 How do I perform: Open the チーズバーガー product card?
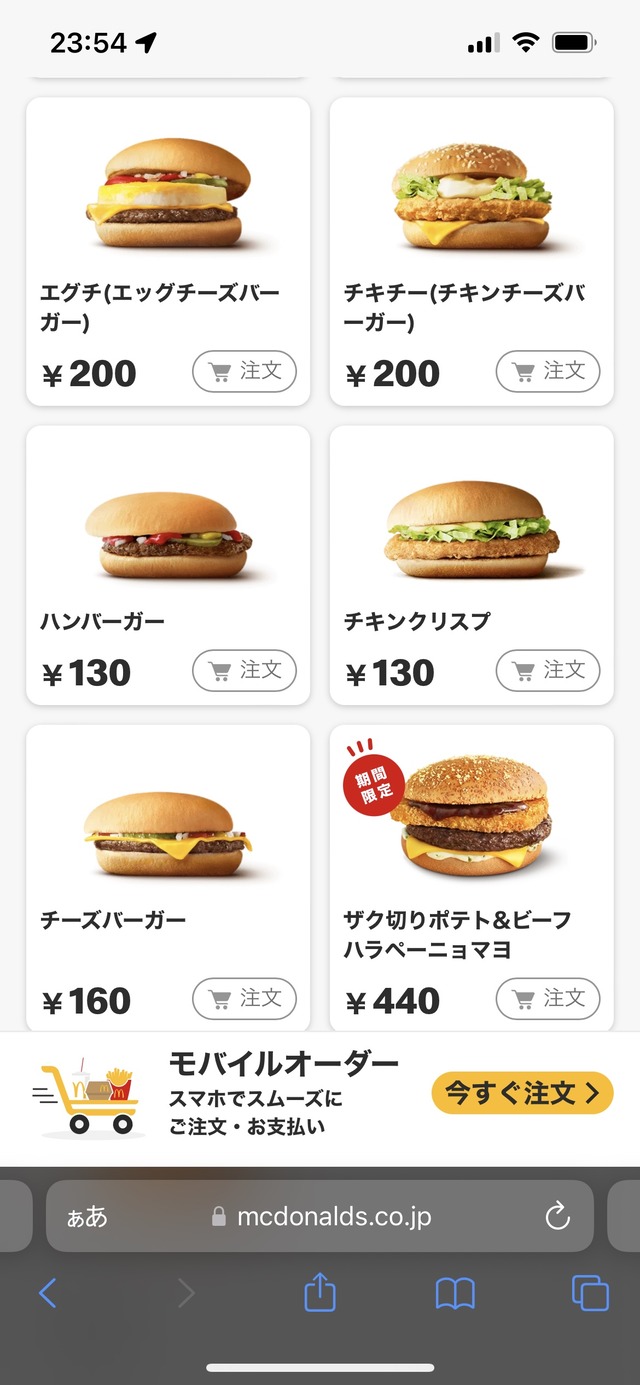coord(168,840)
